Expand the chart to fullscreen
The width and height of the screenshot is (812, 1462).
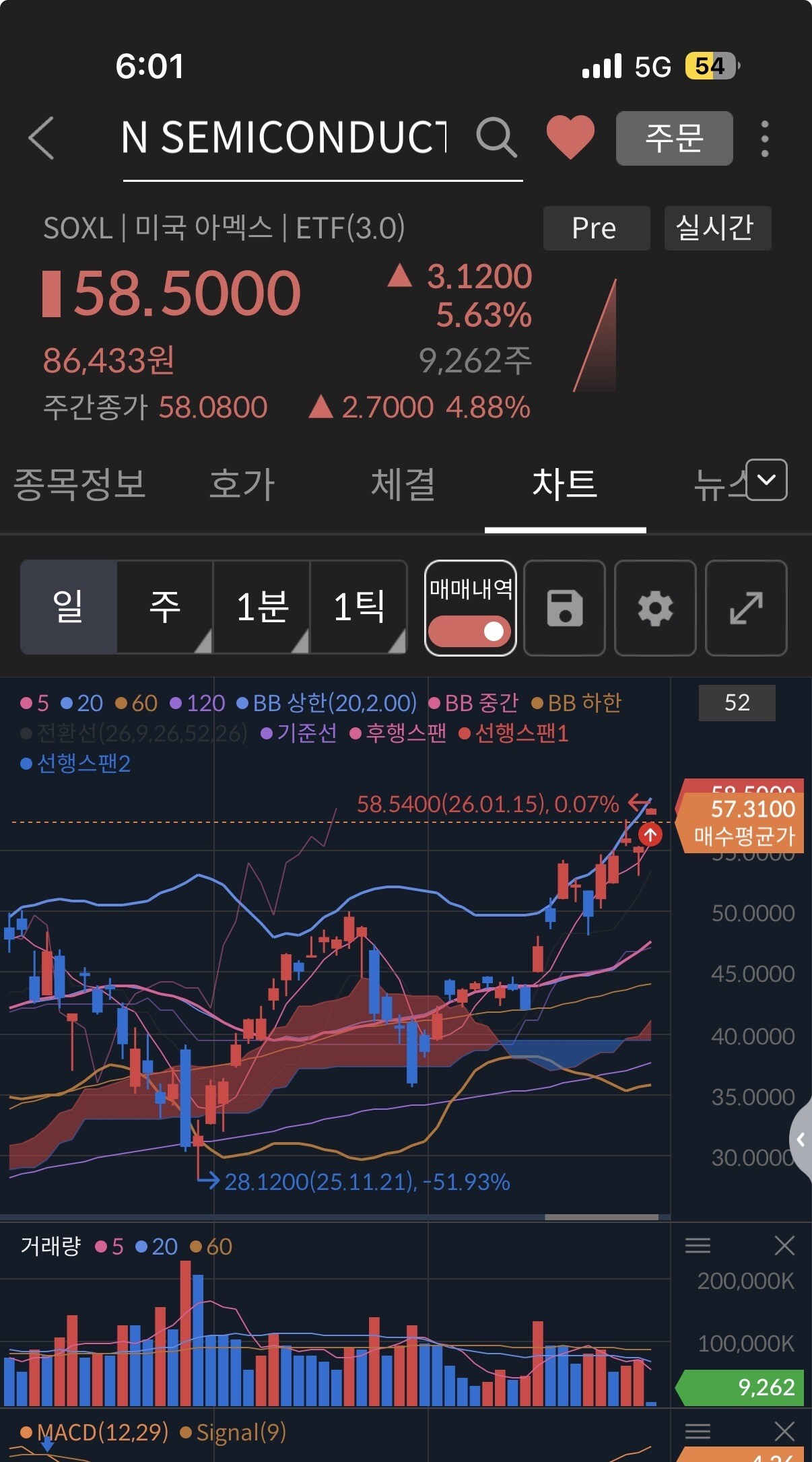tap(746, 607)
